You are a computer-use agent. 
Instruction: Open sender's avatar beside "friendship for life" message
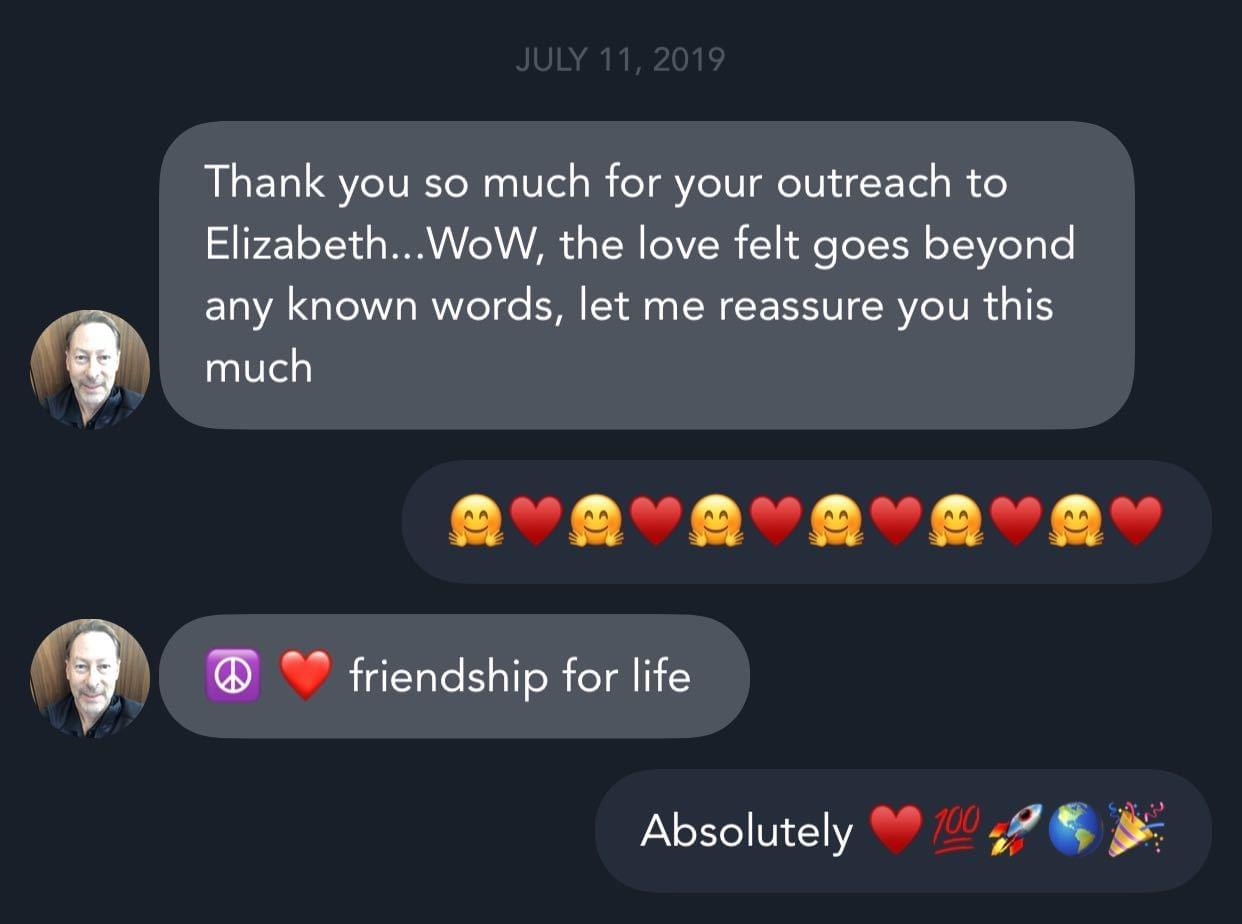90,678
